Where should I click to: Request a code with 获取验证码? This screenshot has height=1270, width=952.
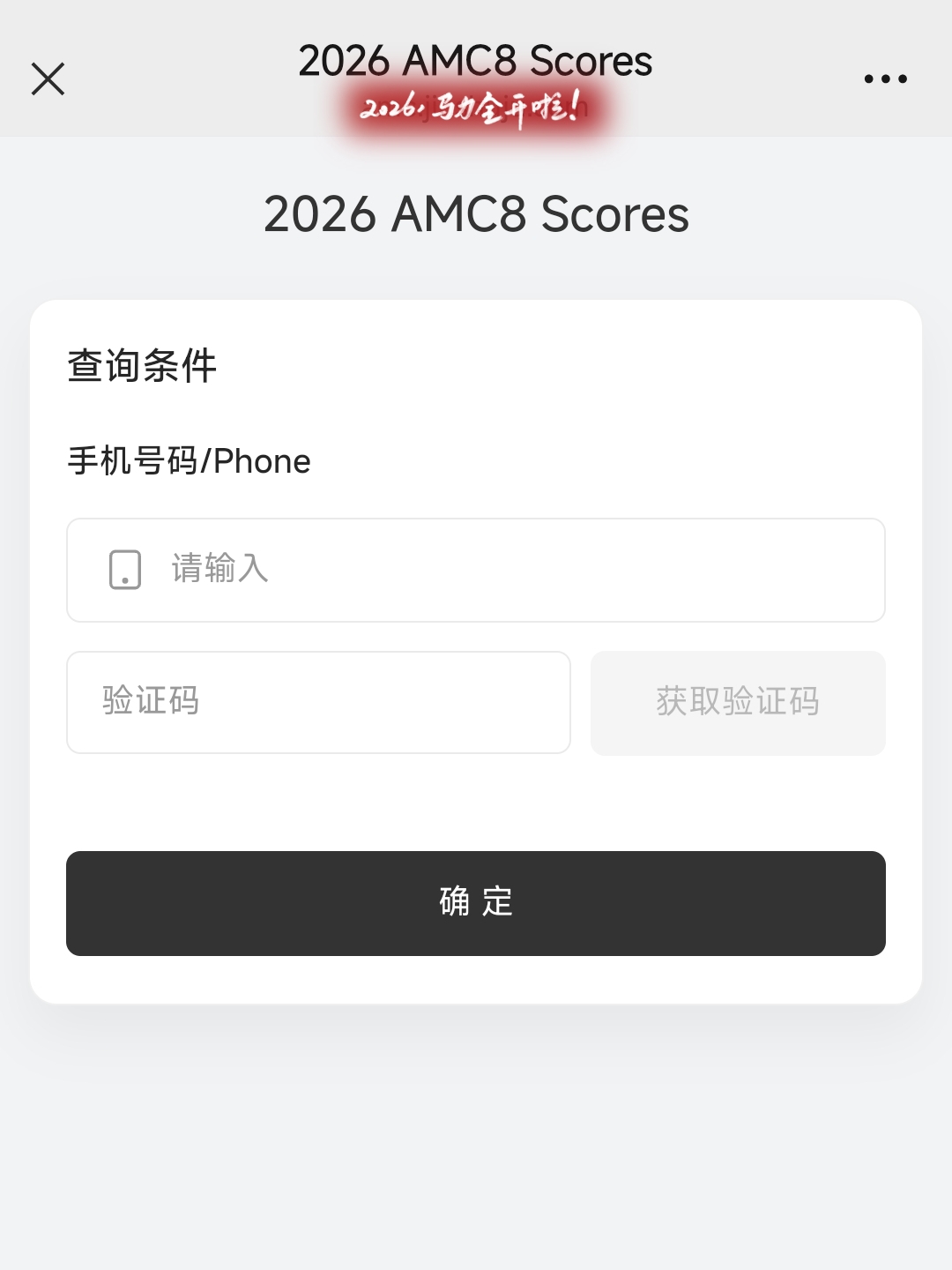(x=738, y=703)
